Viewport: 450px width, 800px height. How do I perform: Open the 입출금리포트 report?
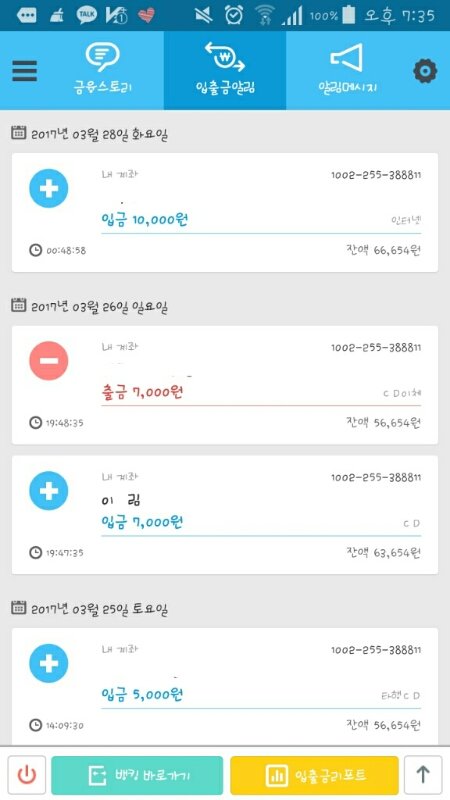point(314,776)
